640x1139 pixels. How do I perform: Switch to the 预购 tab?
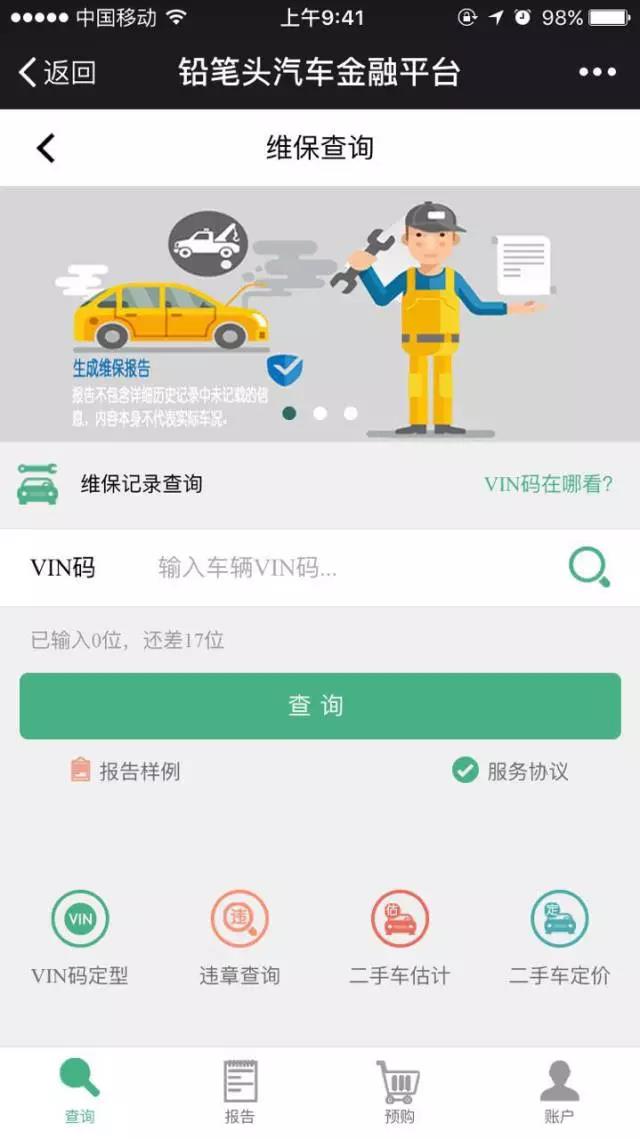tap(399, 1092)
